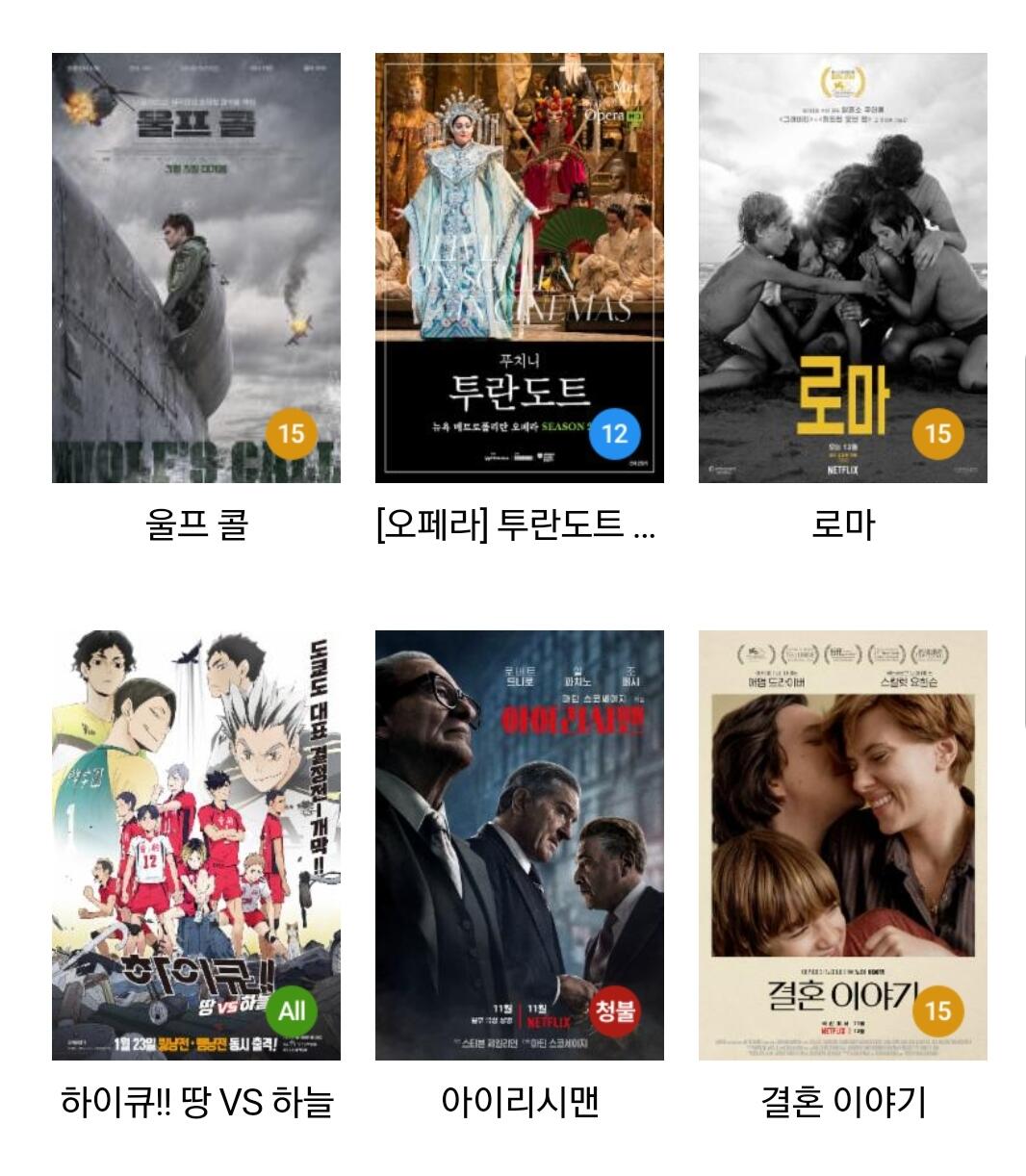Select the [오페라] 투란도트 movie tile
Screen dimensions: 1026x1176
[519, 268]
